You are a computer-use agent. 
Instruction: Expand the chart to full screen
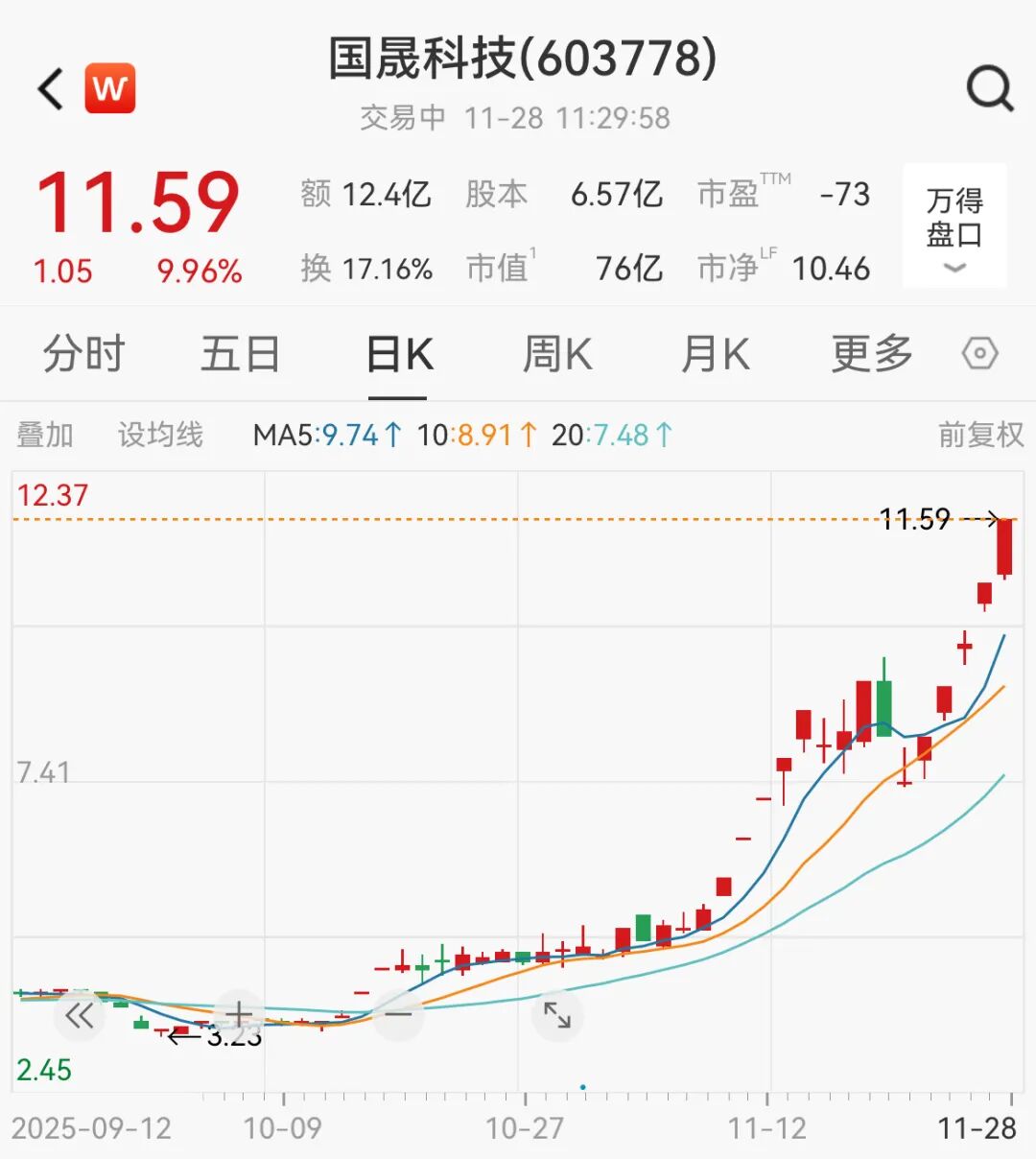click(x=557, y=1015)
